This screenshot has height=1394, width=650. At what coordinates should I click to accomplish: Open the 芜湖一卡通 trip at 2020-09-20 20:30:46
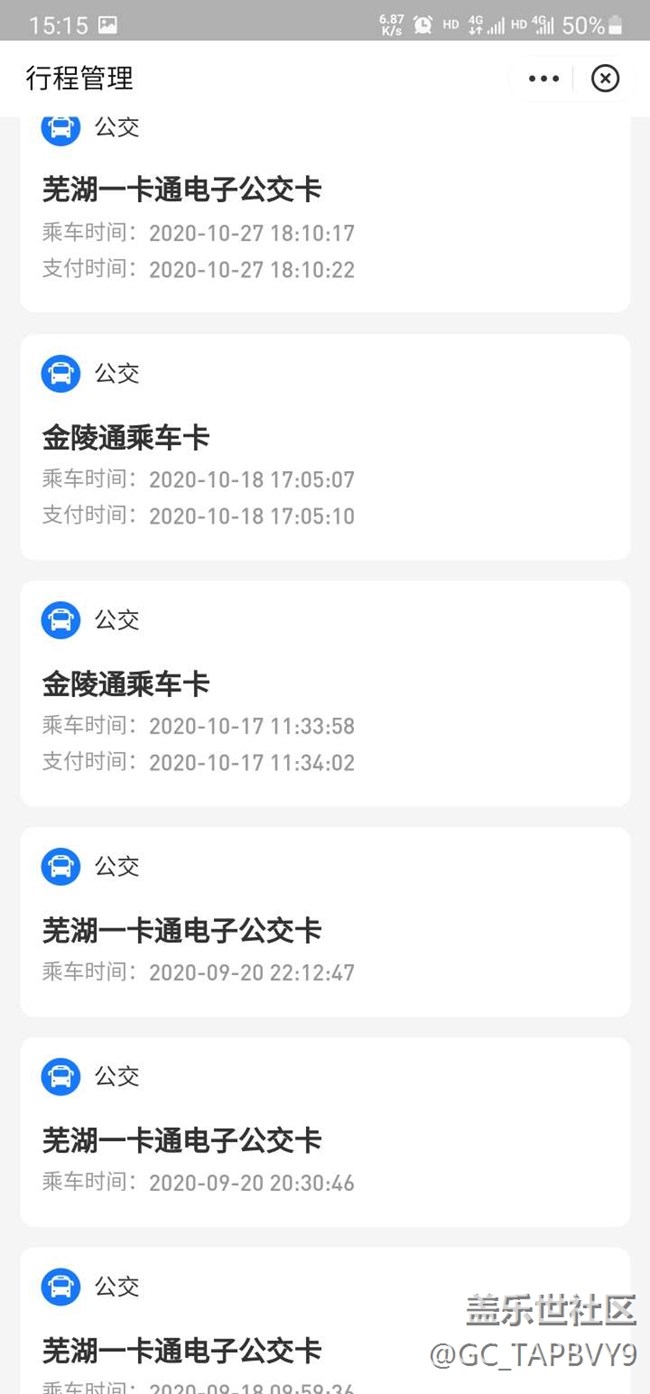[325, 1132]
